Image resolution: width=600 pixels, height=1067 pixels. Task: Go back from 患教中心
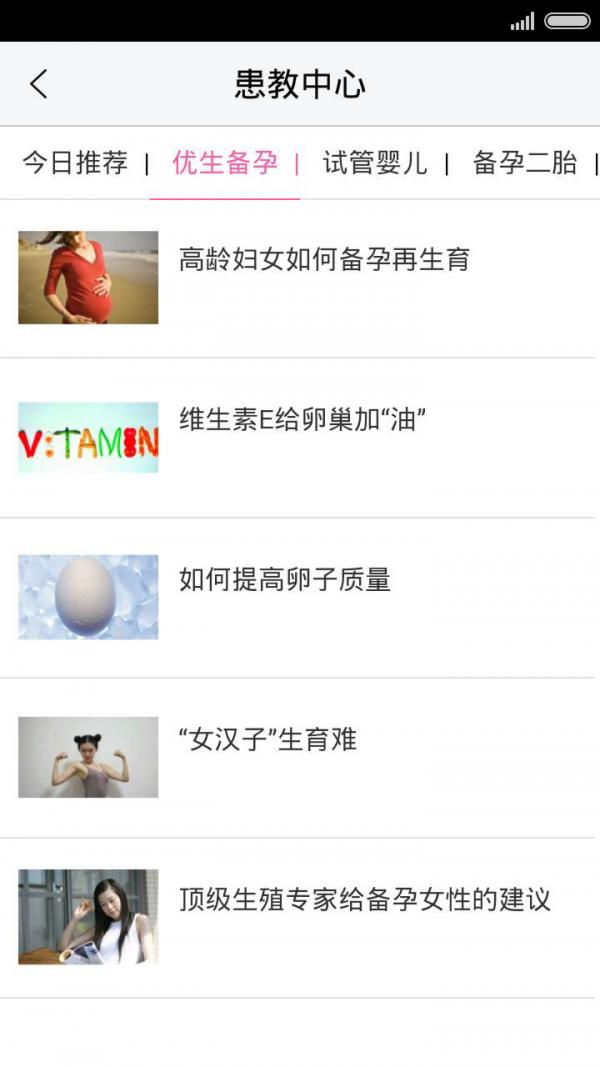tap(39, 84)
